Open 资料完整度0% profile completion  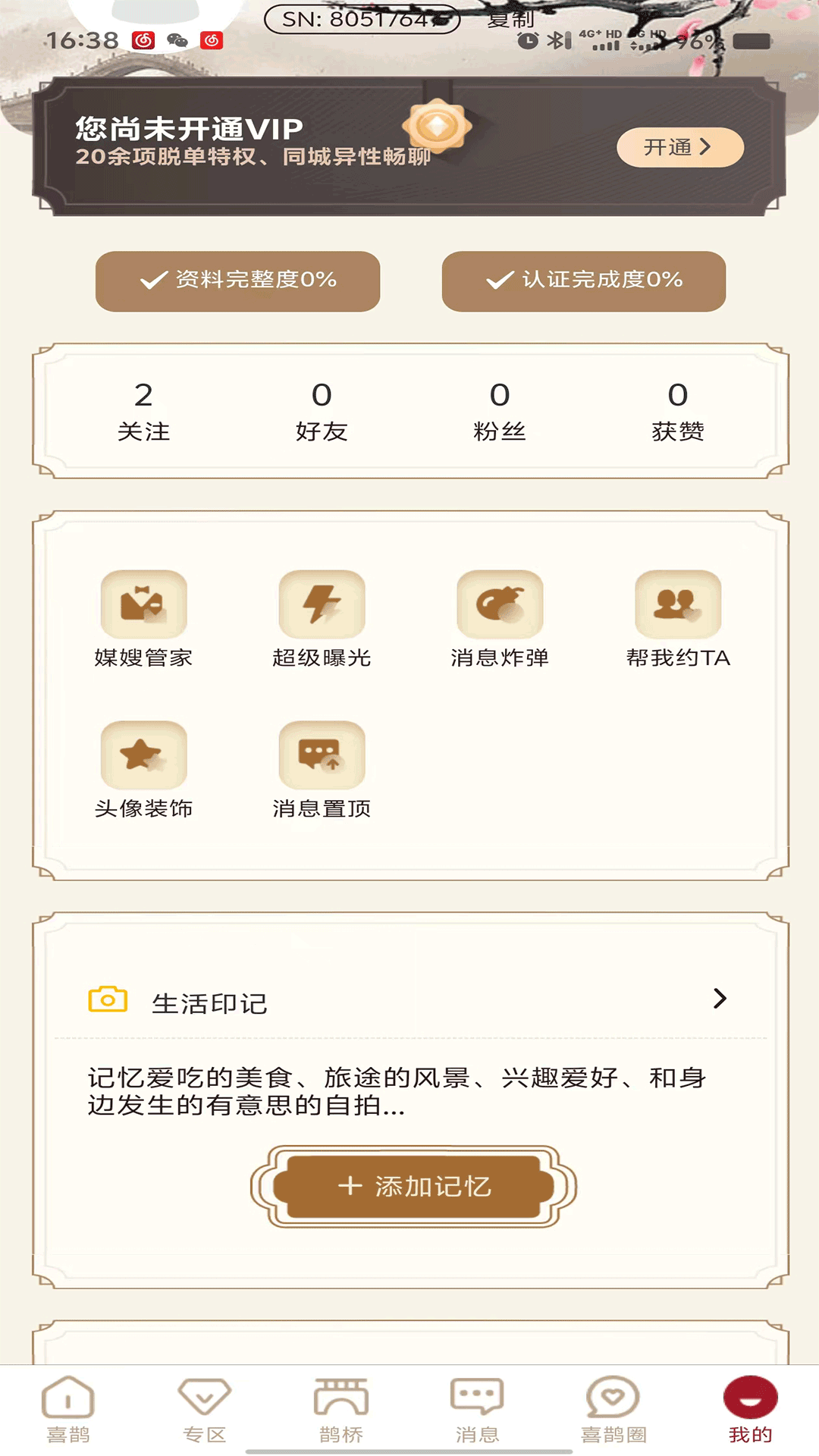237,281
